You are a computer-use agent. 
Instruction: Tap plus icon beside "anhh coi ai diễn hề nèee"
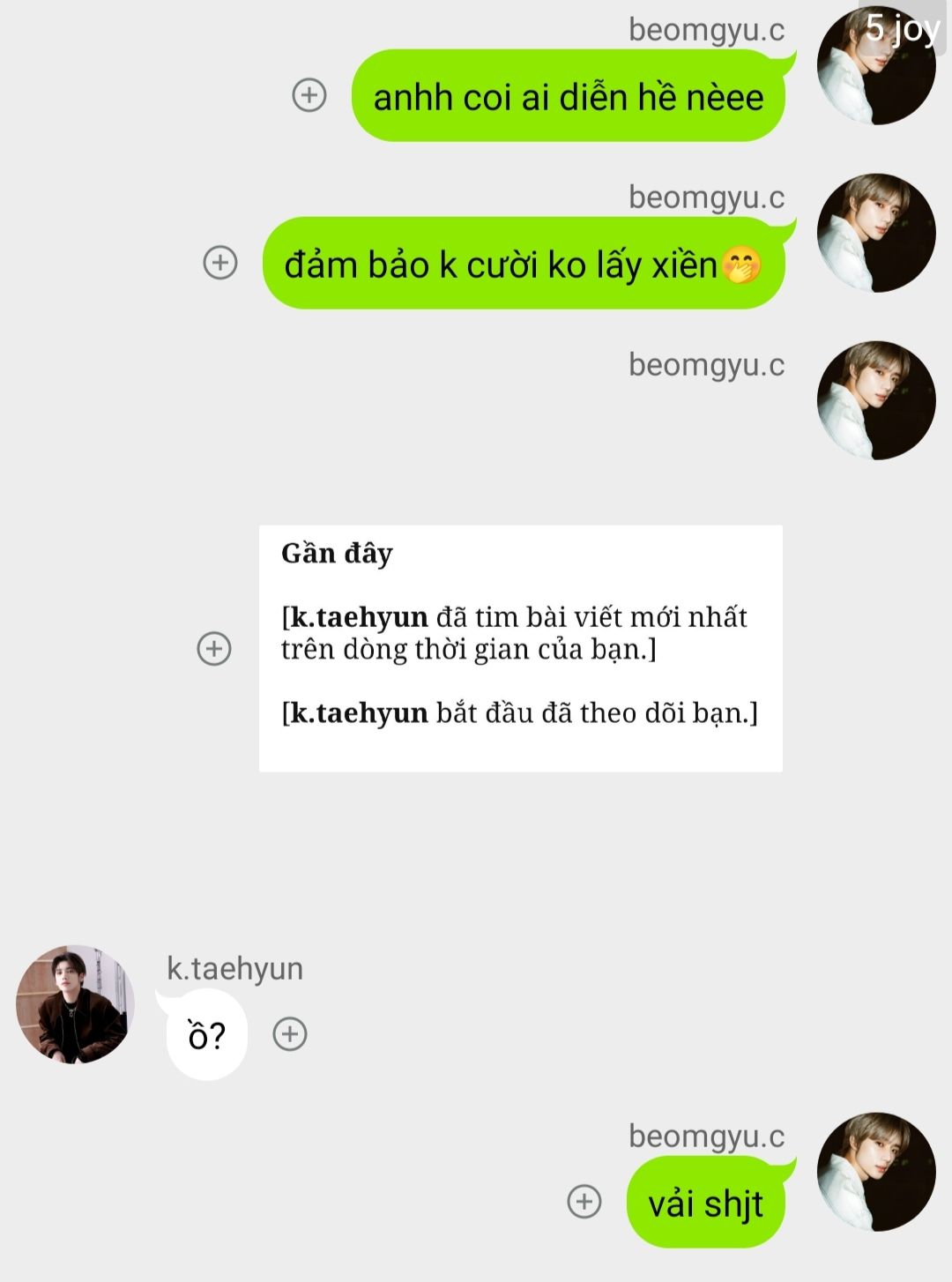(x=309, y=95)
